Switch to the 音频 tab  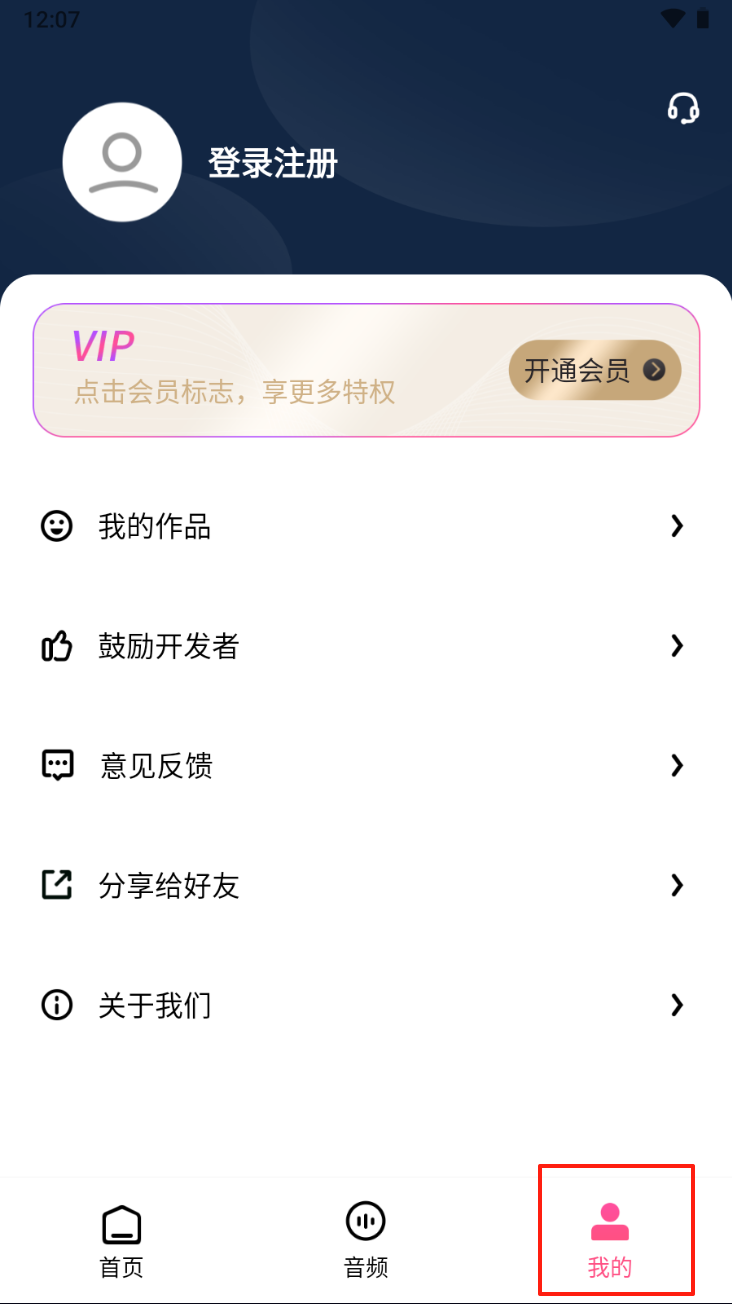pyautogui.click(x=366, y=1241)
